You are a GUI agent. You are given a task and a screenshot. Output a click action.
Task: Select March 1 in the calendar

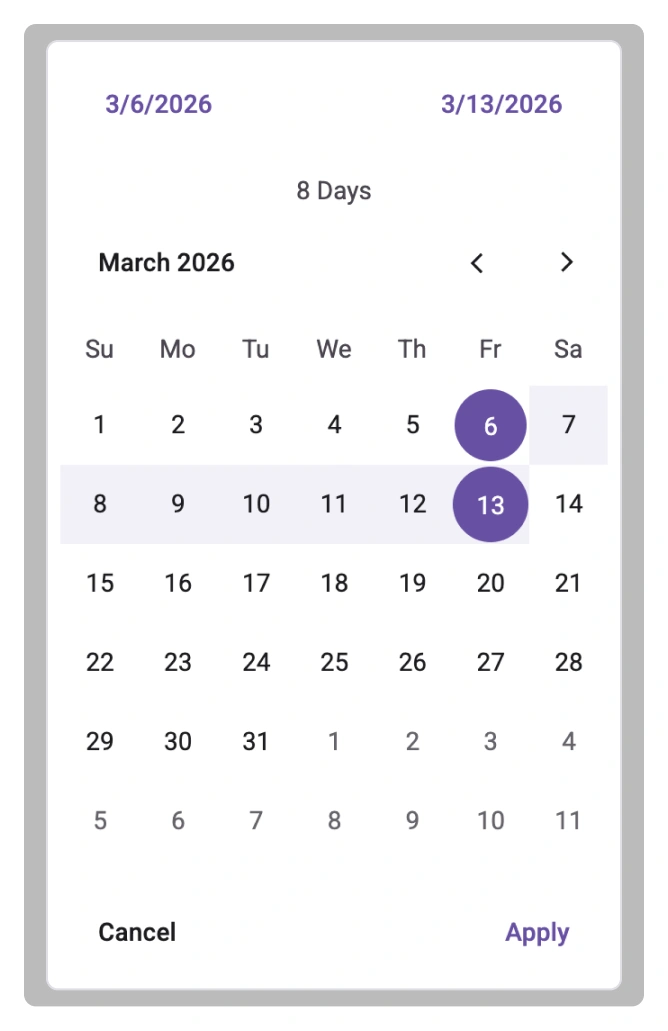[100, 425]
